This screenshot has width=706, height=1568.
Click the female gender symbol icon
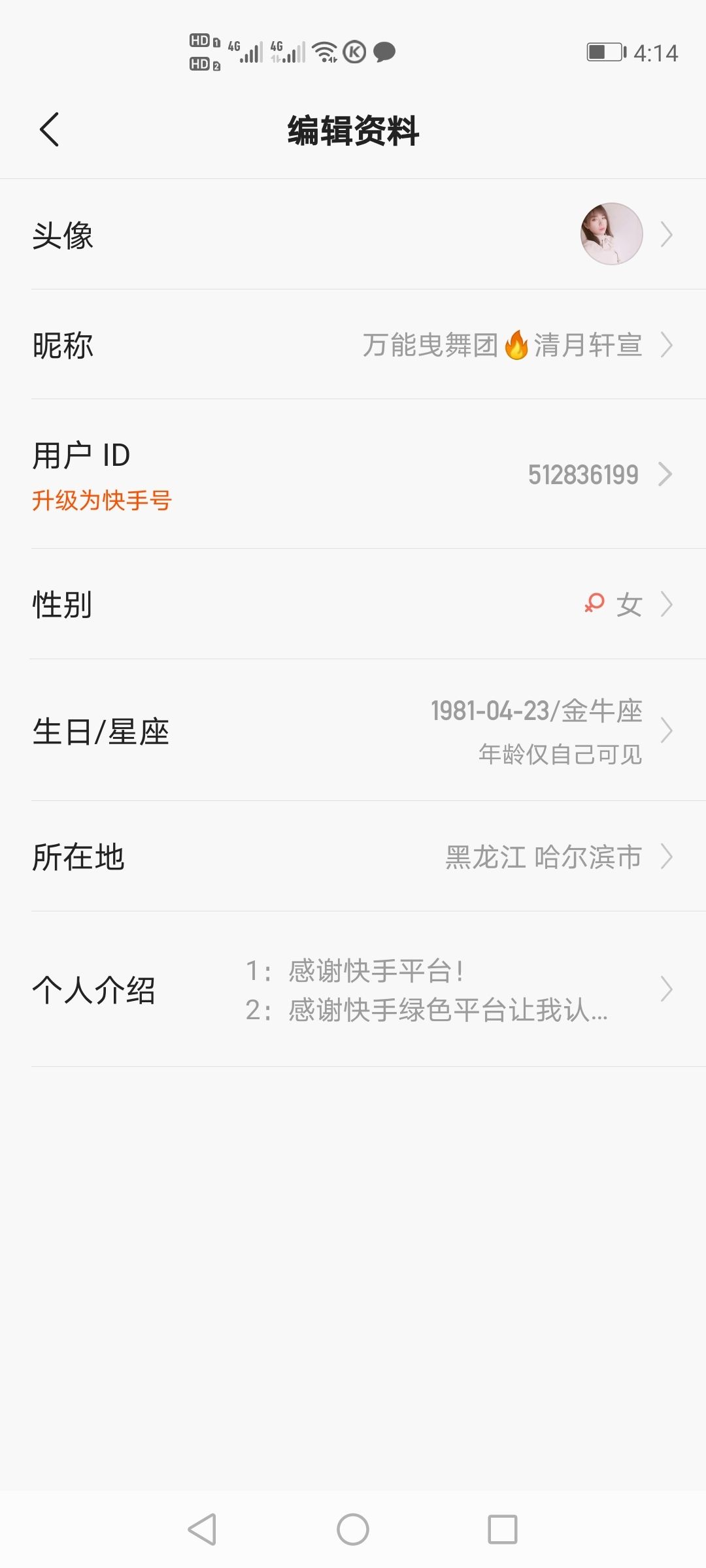(x=594, y=604)
